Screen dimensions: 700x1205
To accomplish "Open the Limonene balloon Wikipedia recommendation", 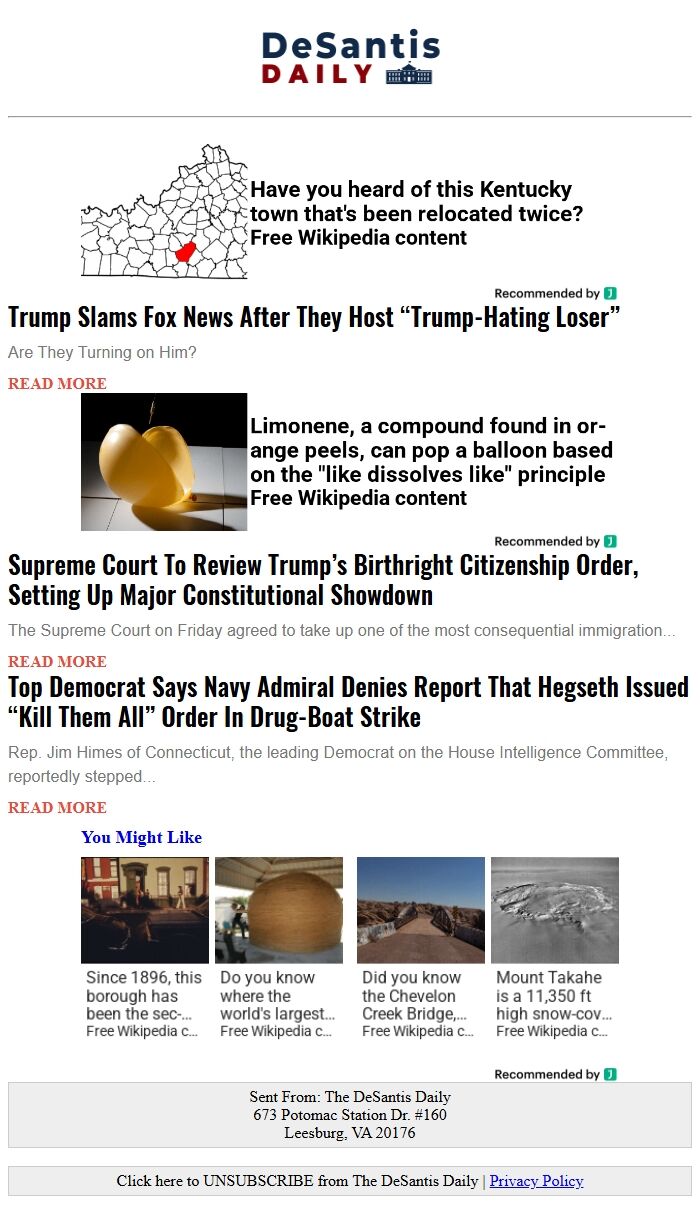I will (x=430, y=461).
